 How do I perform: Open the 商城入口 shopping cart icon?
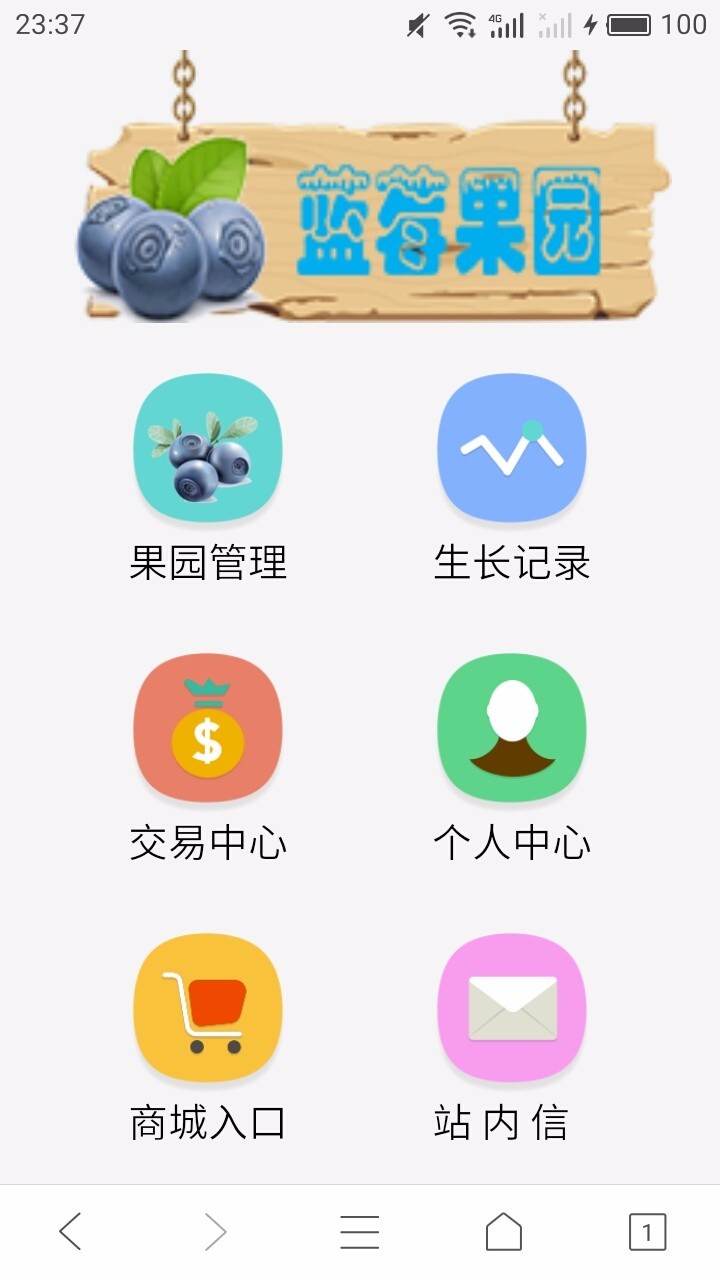coord(207,1007)
